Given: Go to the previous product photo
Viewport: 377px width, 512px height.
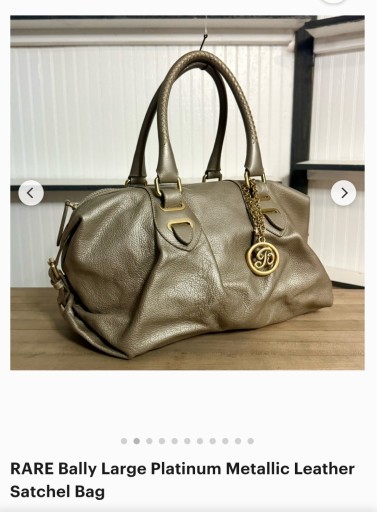Looking at the screenshot, I should pos(31,193).
